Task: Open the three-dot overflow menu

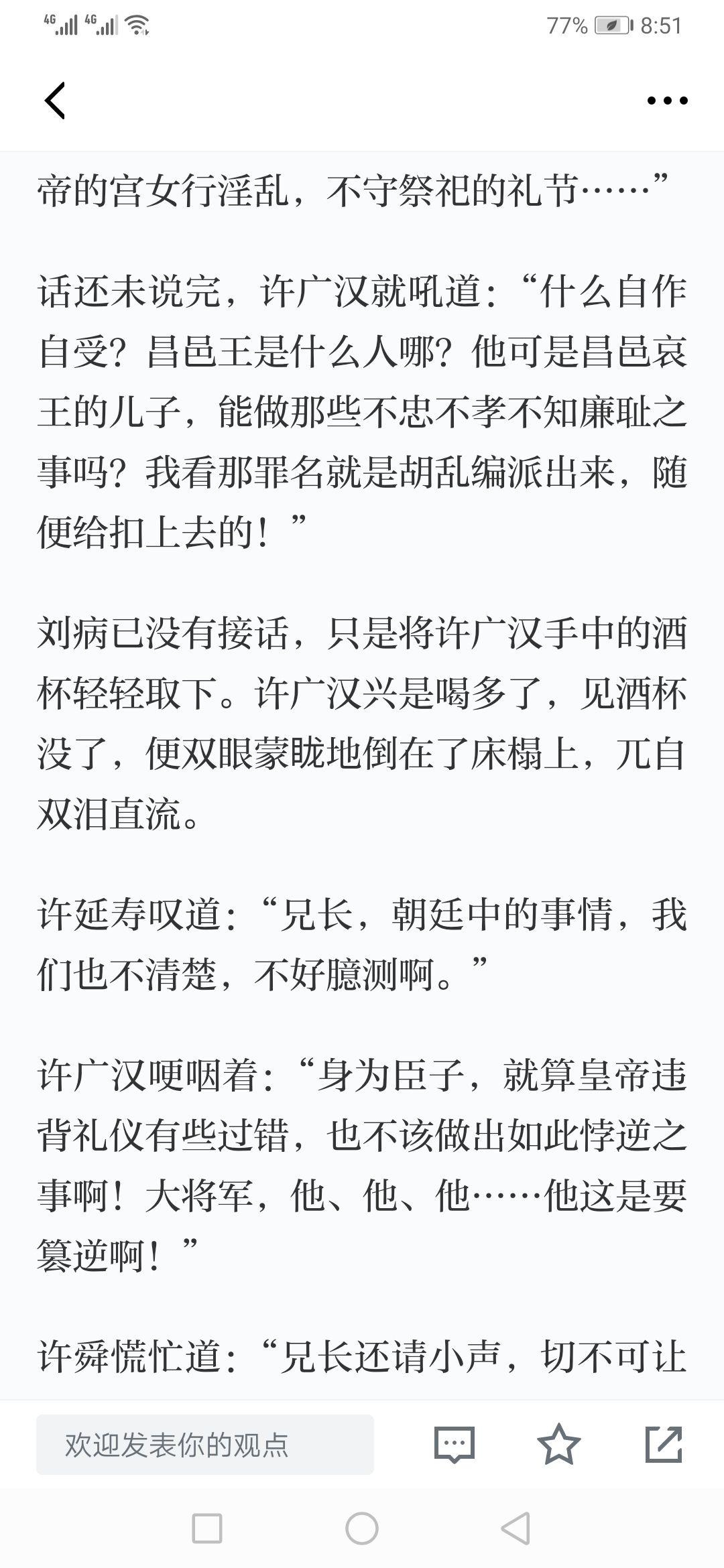Action: coord(667,101)
